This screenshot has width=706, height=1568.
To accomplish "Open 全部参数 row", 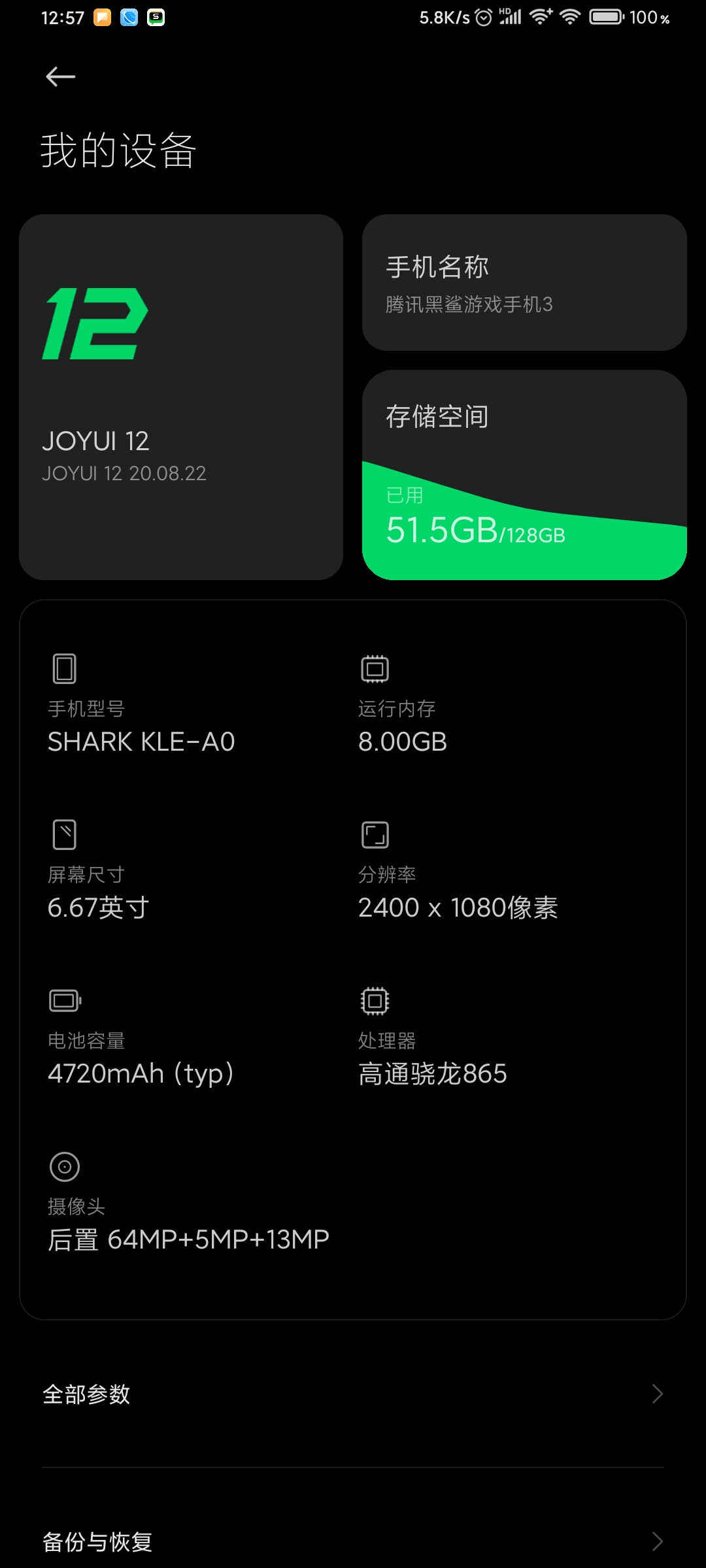I will [353, 1394].
